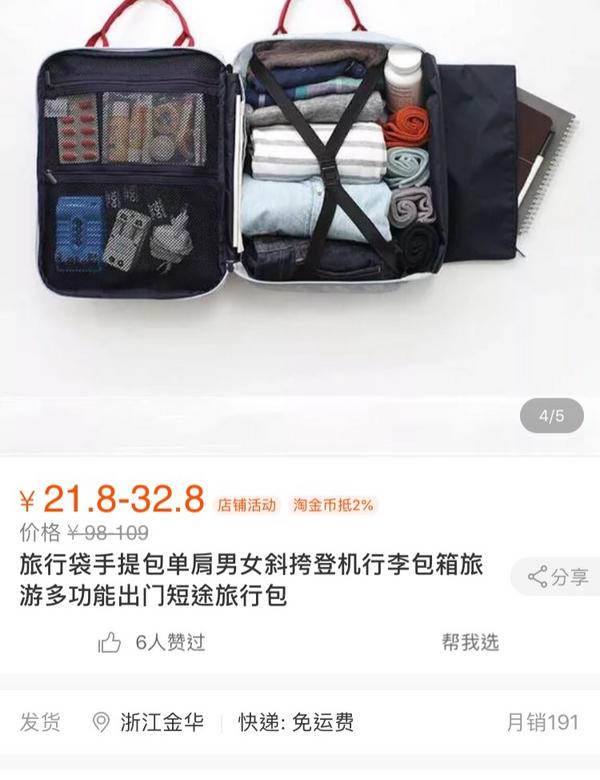
Task: Open the 店铺活动 promotion tag
Action: coord(247,505)
